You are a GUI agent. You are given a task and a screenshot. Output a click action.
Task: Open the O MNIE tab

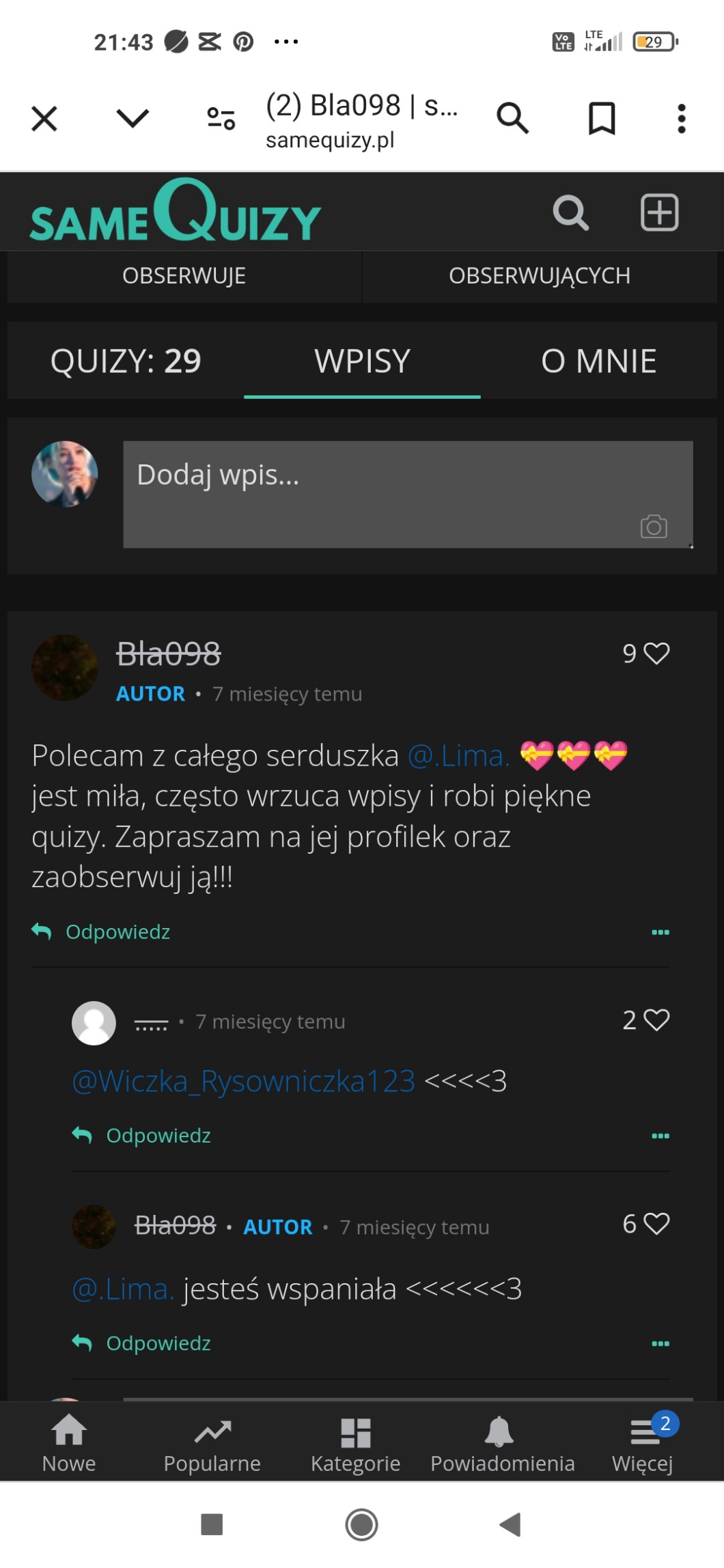[598, 361]
